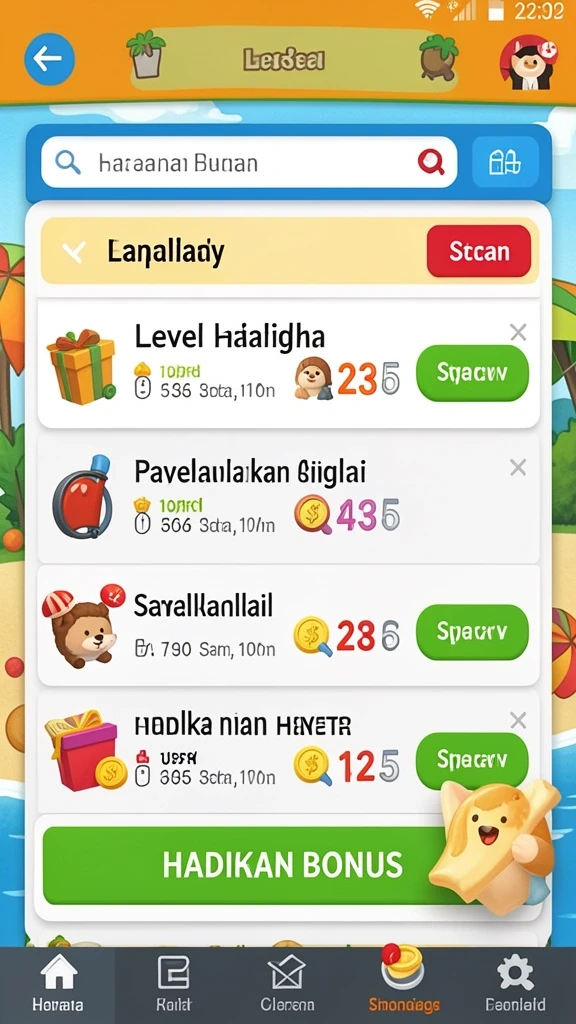
Task: Tap the green button on Savallkanllail row
Action: coord(472,632)
